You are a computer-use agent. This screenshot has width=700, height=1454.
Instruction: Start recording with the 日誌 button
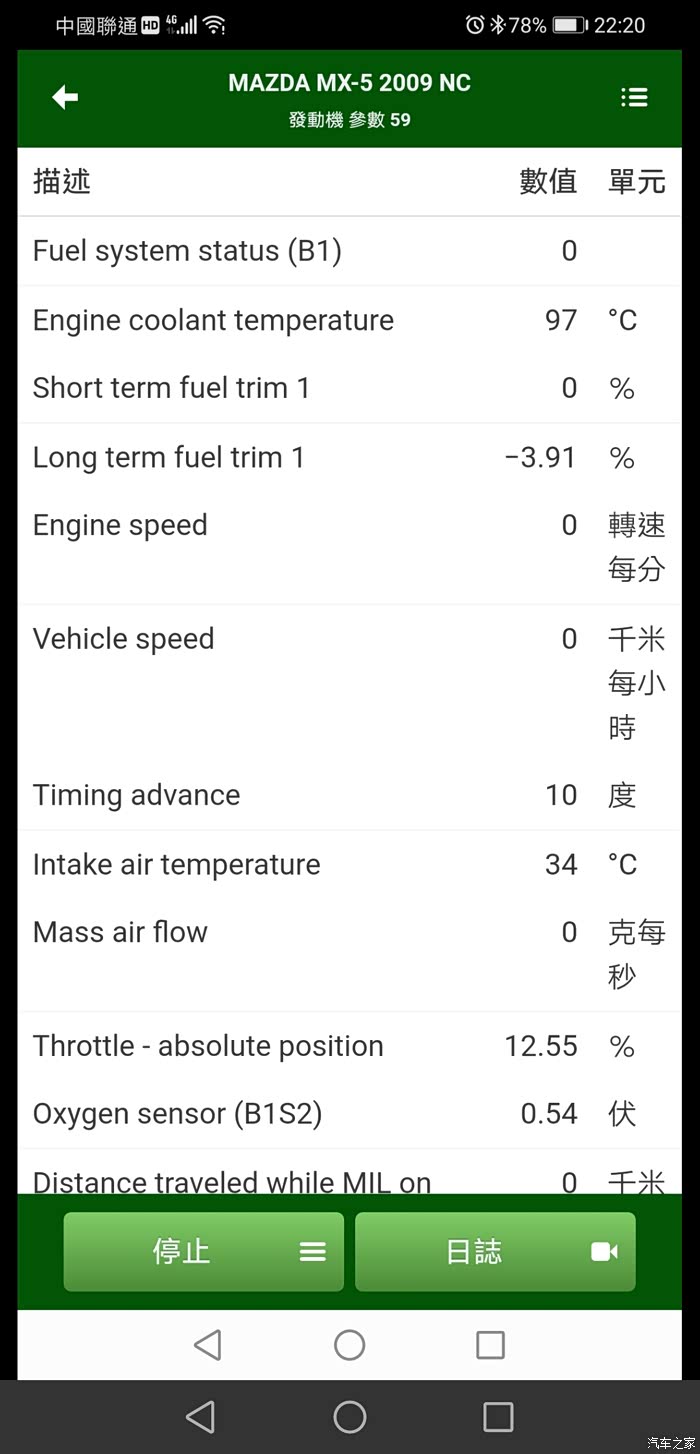tap(495, 1251)
